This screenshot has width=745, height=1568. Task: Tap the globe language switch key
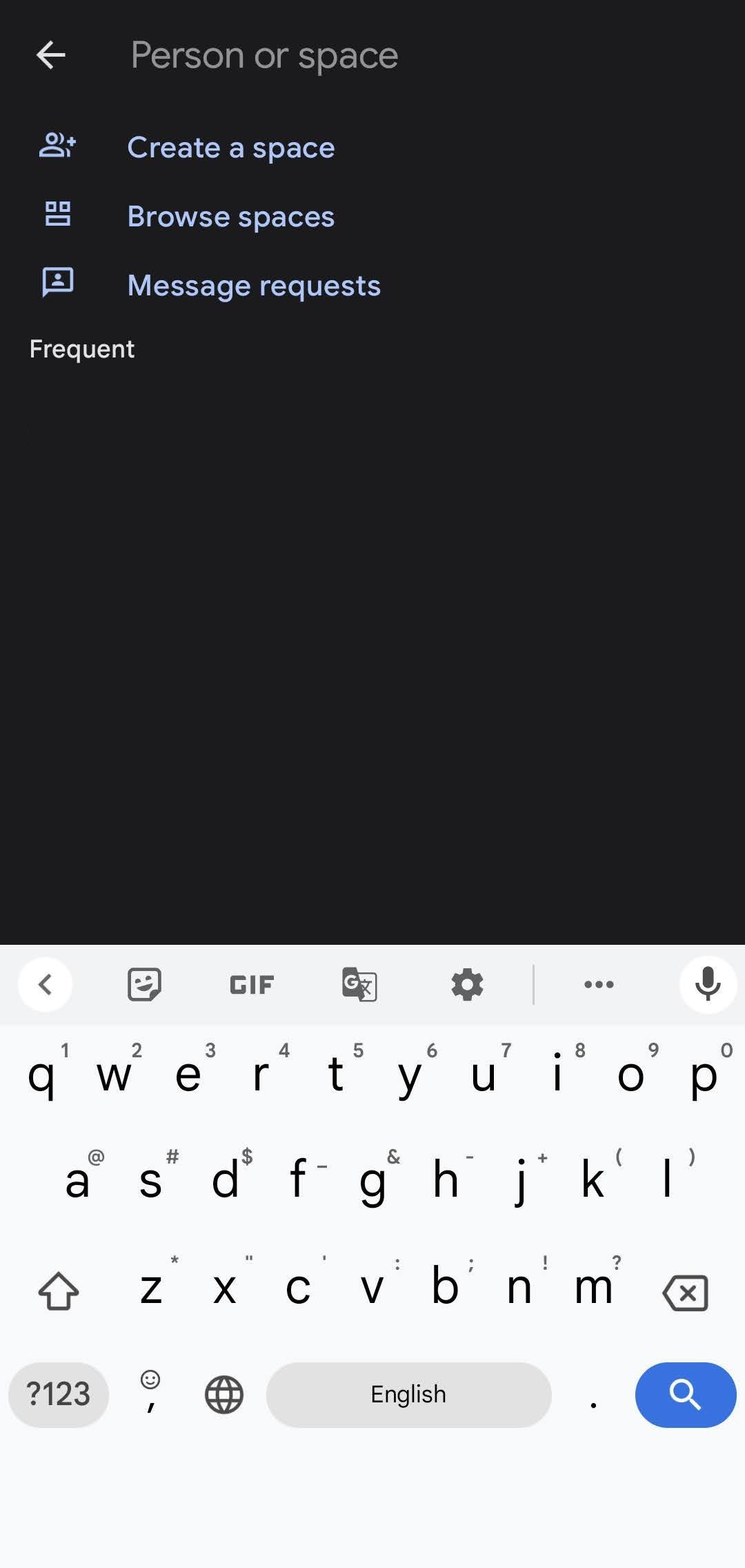224,1394
